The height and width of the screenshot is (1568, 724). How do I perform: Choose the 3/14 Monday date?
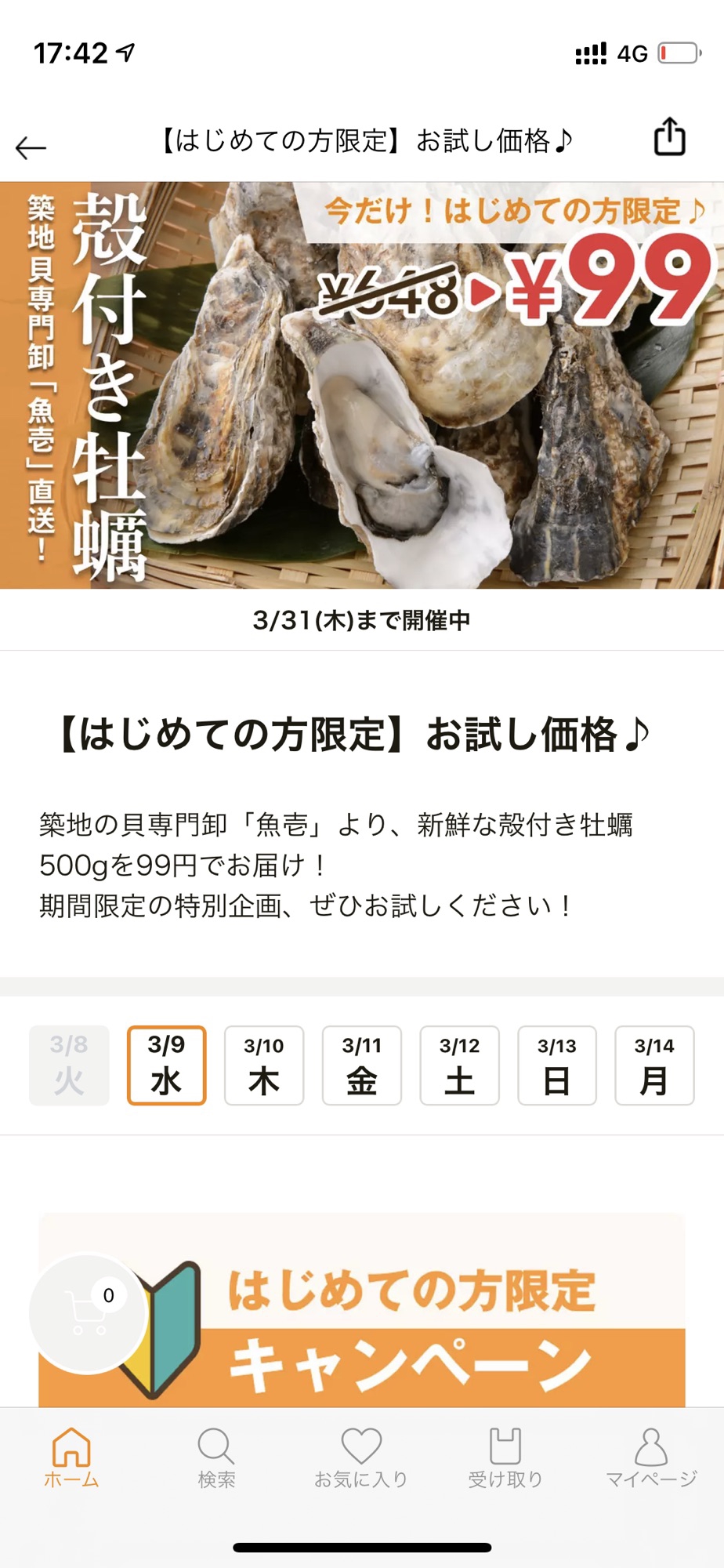coord(654,1065)
